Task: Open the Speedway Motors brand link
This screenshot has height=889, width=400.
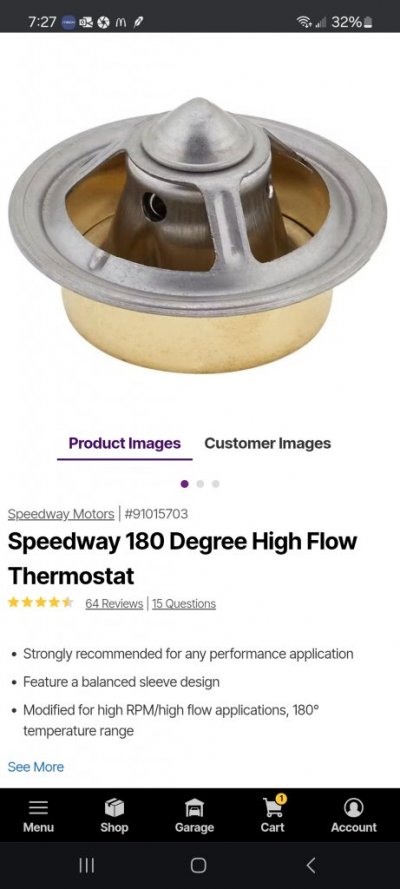Action: (61, 514)
